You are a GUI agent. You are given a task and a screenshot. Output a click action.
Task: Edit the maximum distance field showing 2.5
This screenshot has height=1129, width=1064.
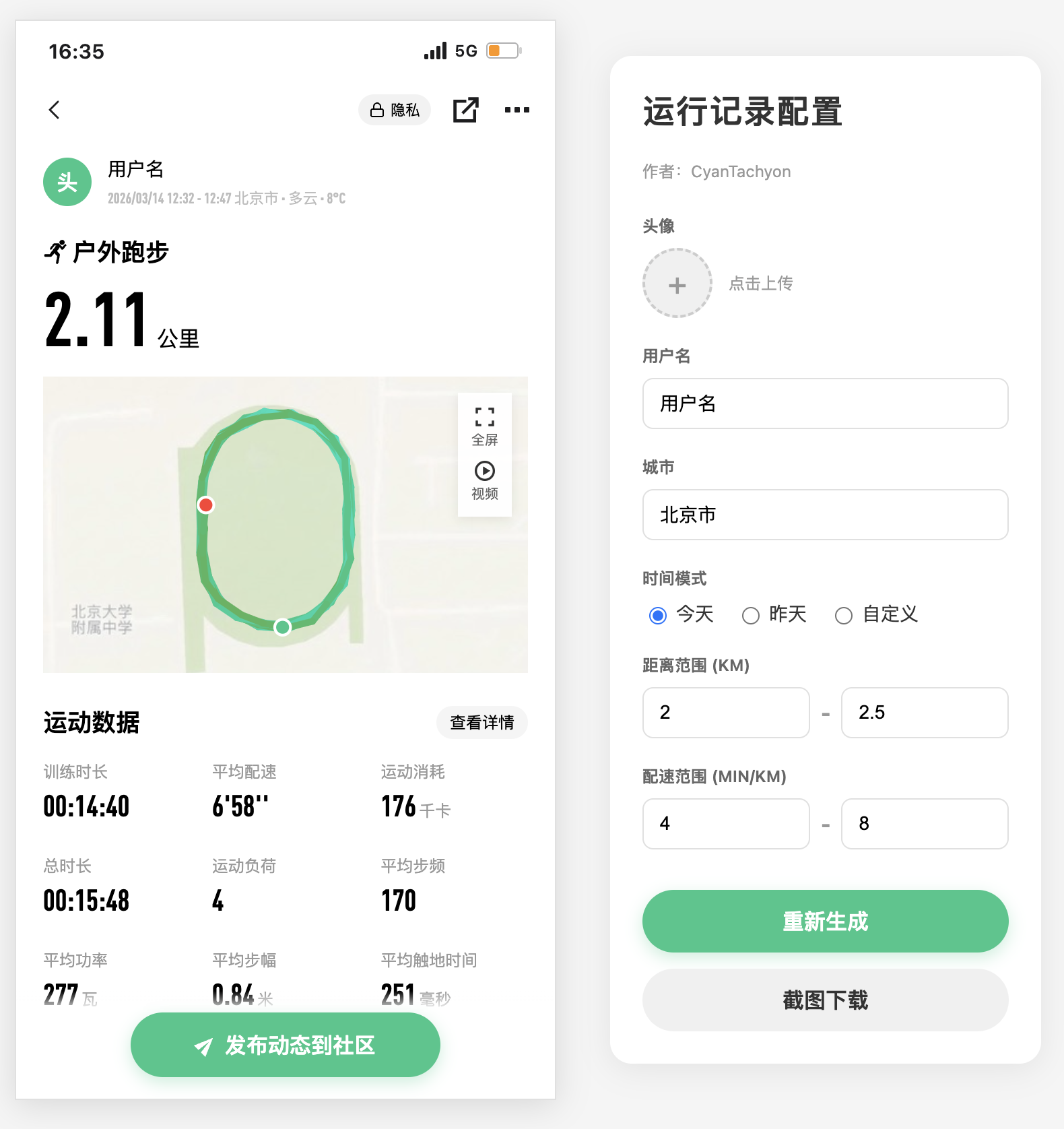[924, 713]
